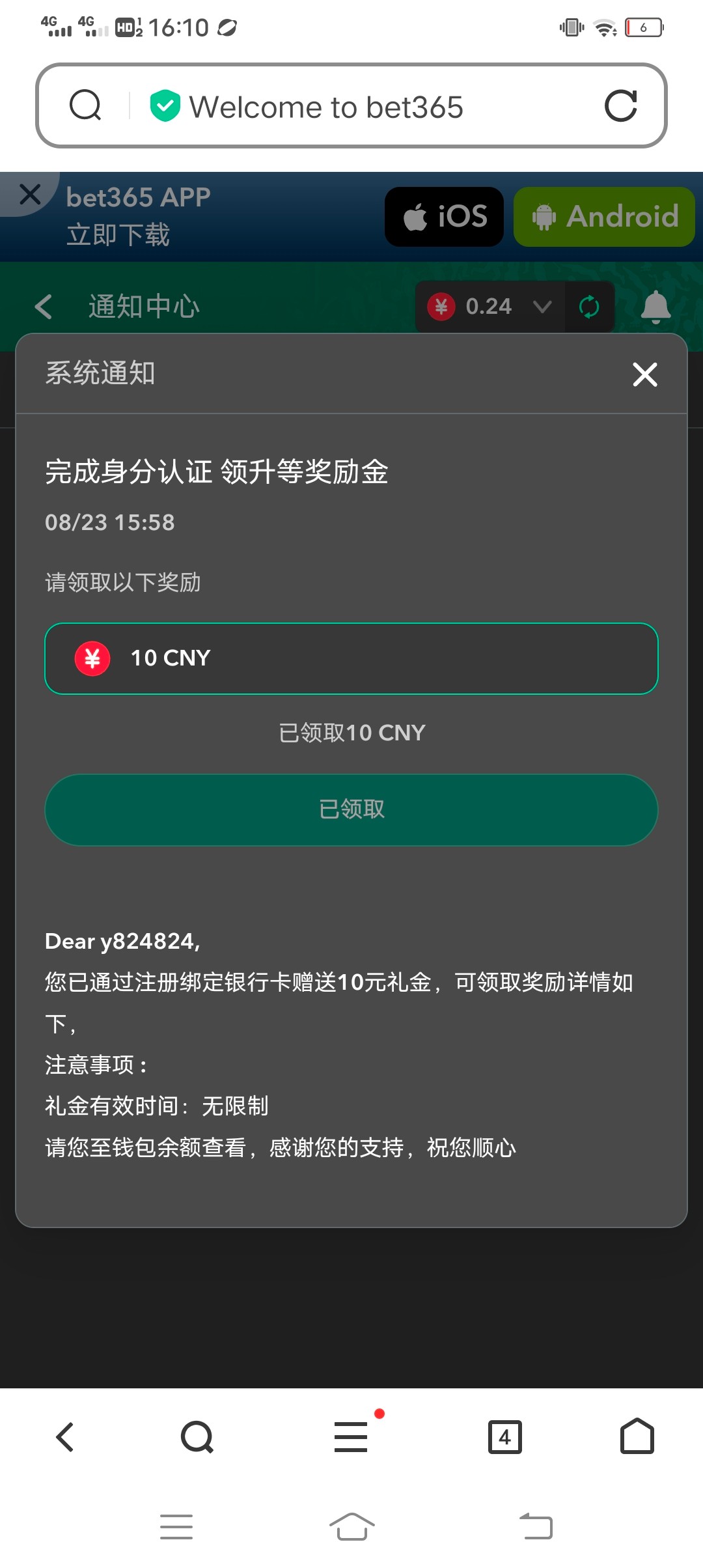
Task: Go back using the browser toolbar arrow
Action: 65,1437
